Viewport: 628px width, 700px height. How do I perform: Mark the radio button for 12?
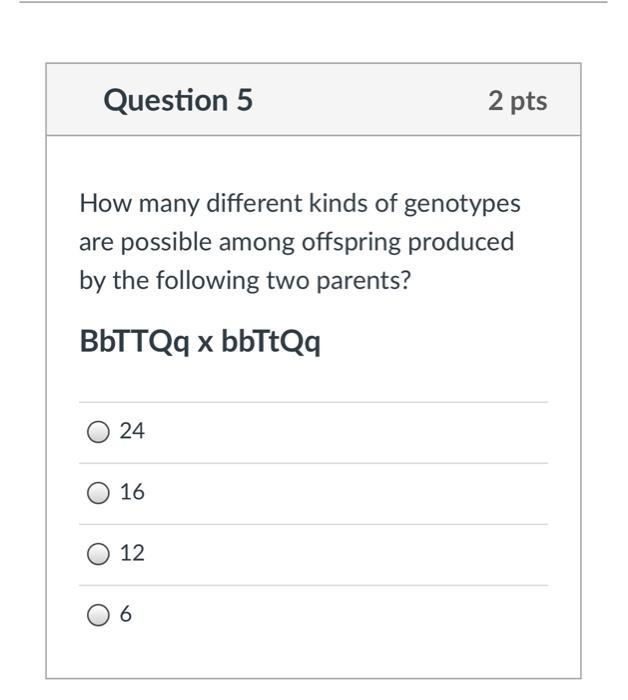click(98, 554)
